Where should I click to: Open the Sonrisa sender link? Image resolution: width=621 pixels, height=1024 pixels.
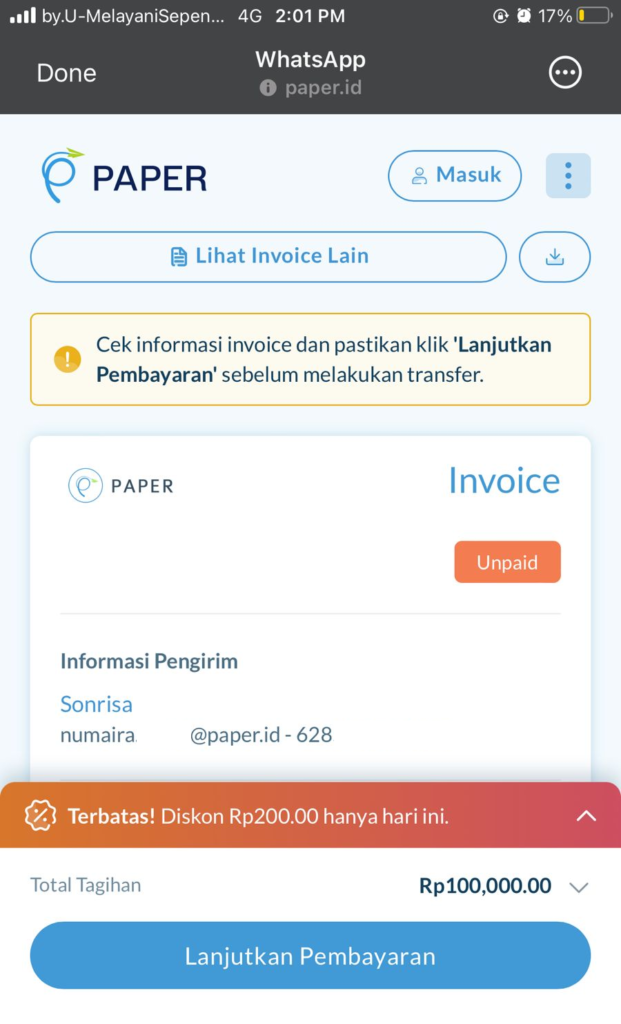96,704
